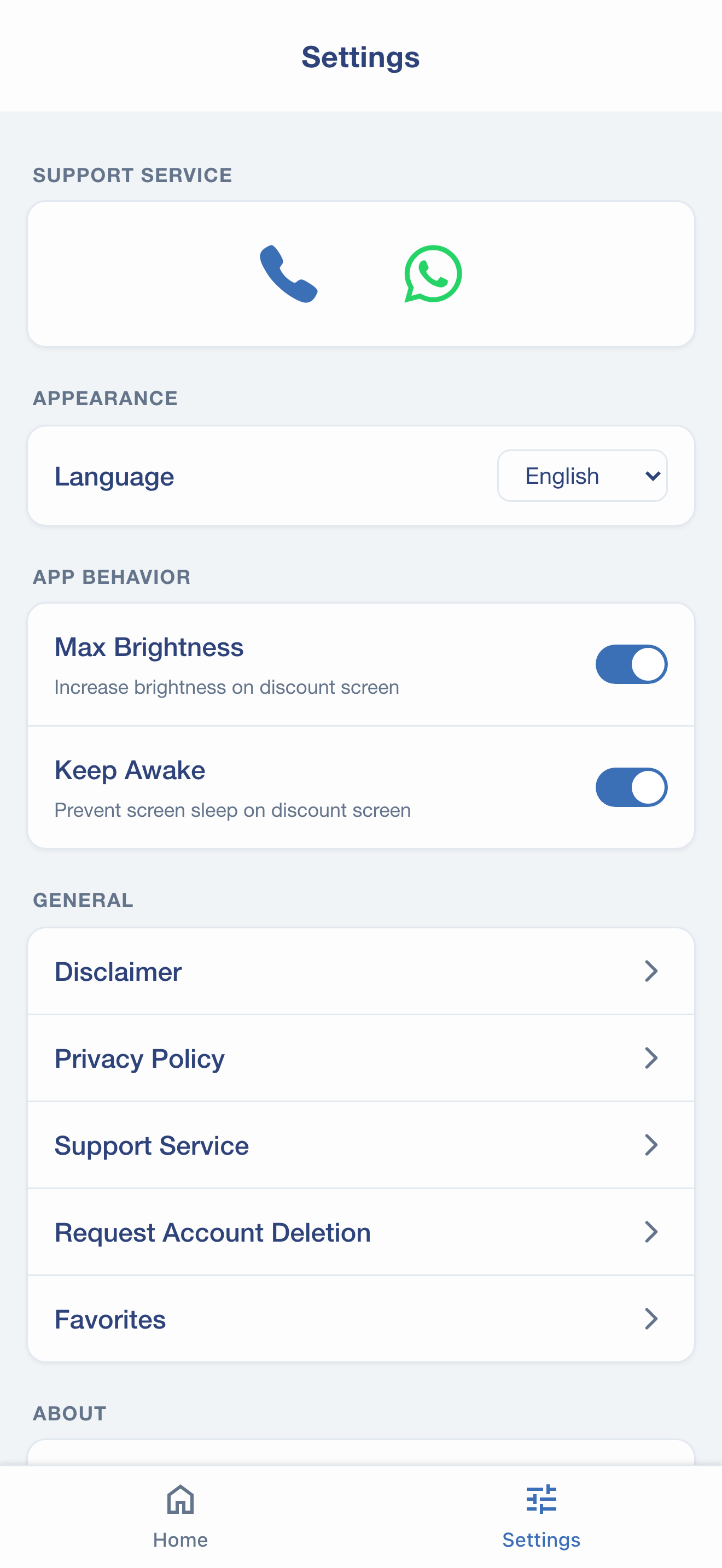722x1568 pixels.
Task: Tap the Disclaimer list row
Action: (361, 972)
